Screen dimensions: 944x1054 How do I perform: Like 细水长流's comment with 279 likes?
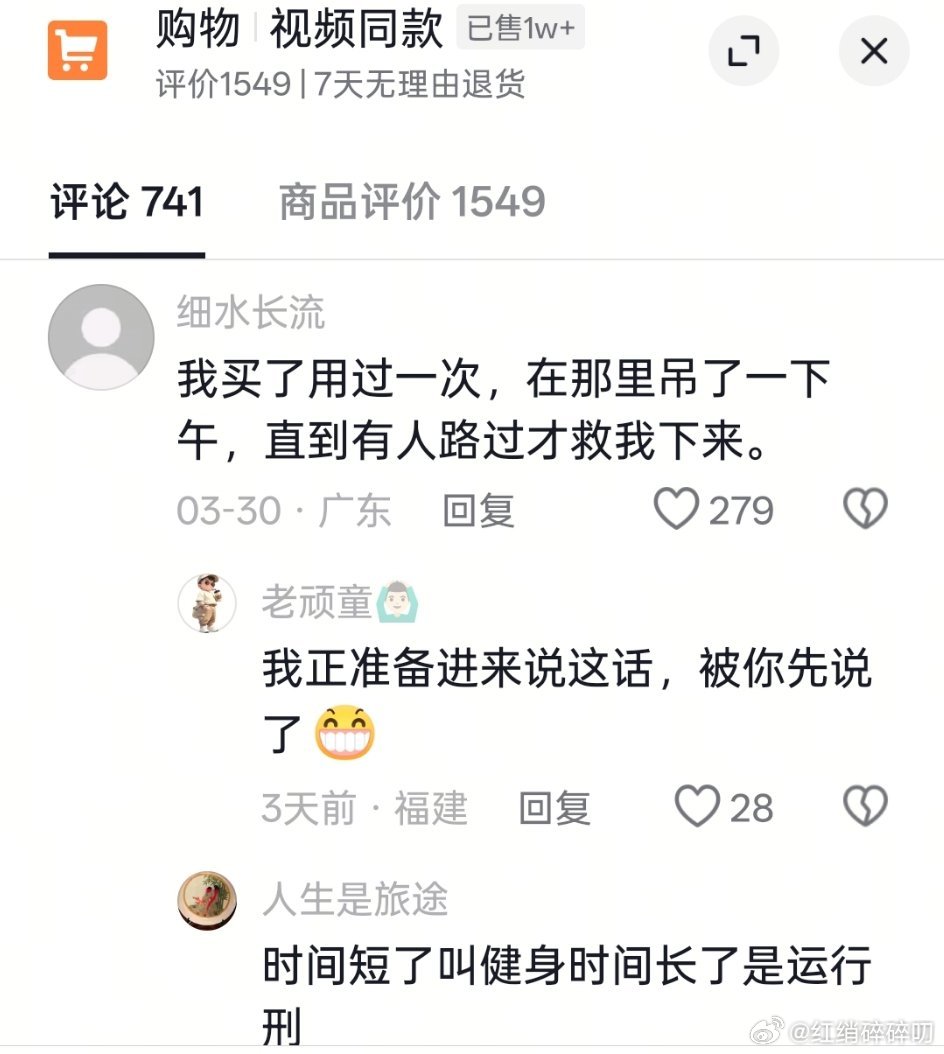[679, 509]
